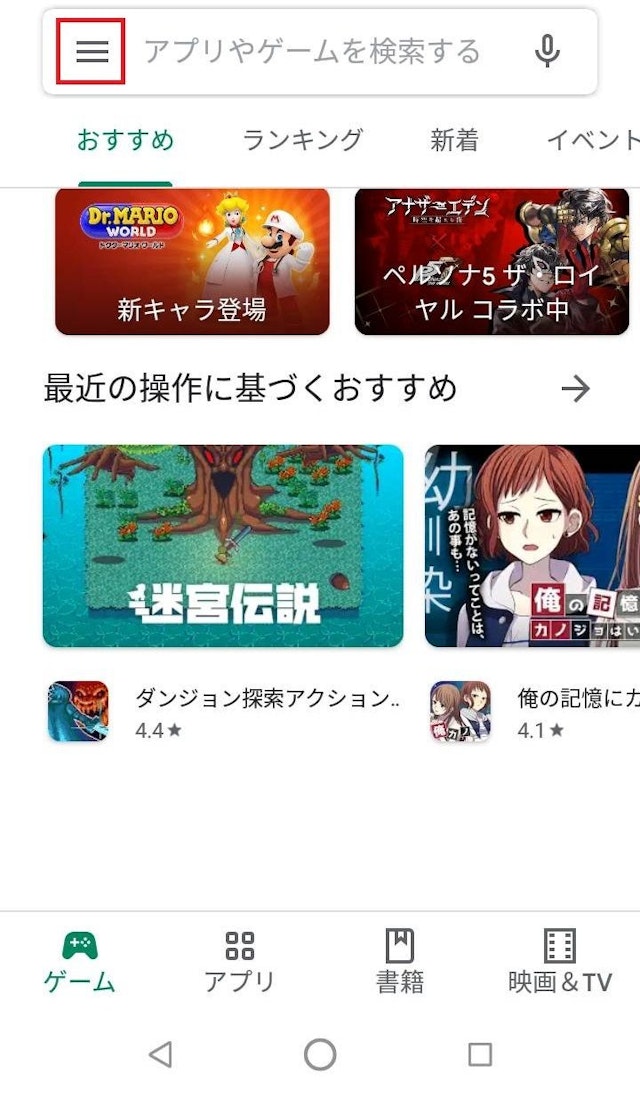Switch to the 書籍 section
The height and width of the screenshot is (1097, 640).
coord(400,961)
